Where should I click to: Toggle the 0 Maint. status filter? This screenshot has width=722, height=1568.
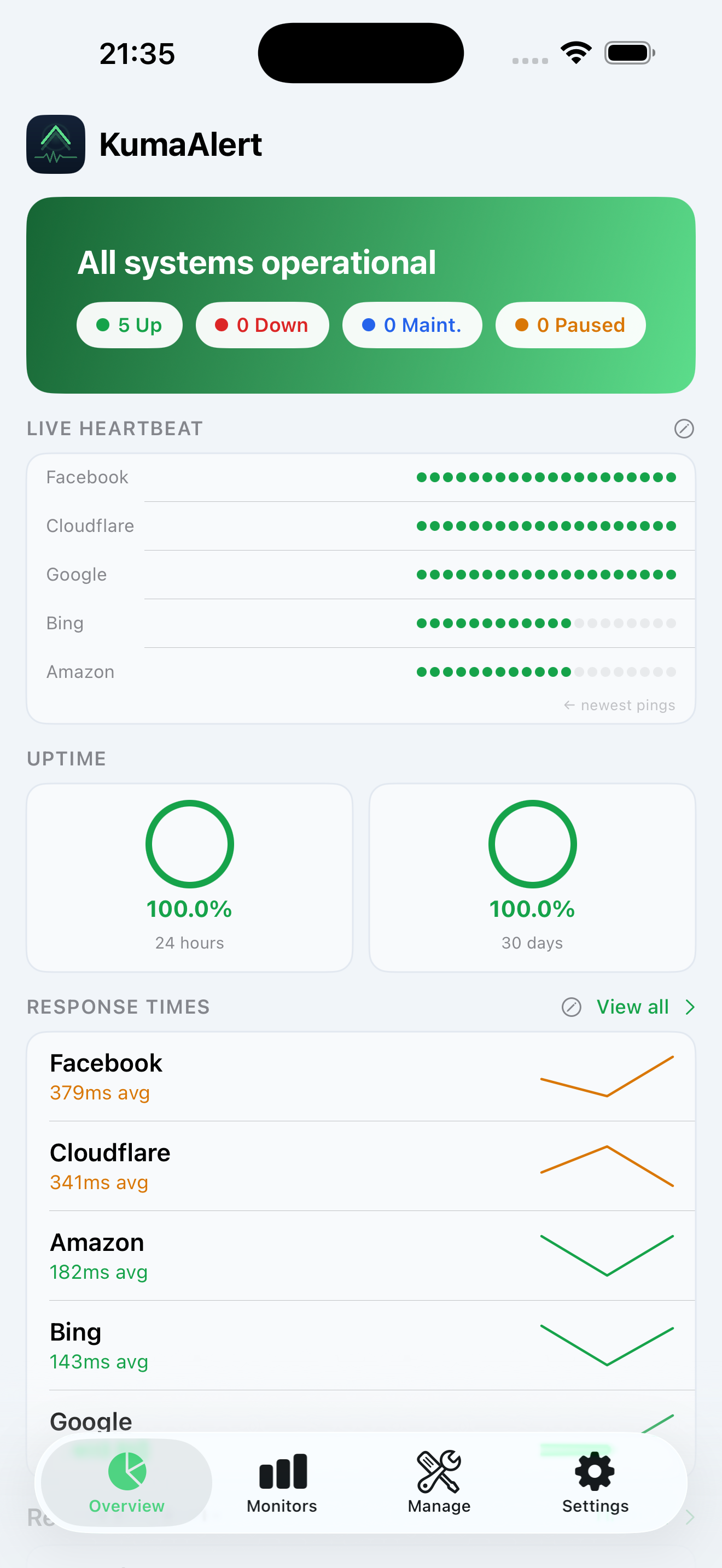412,325
